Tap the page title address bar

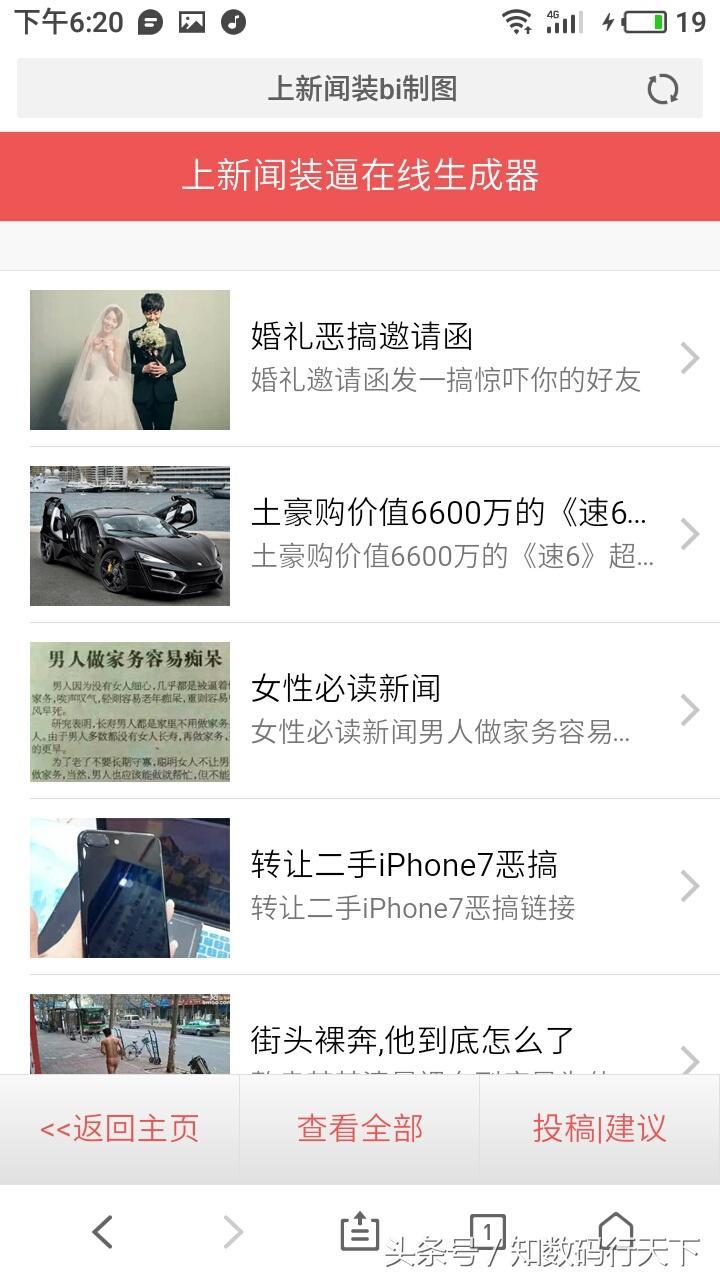click(x=360, y=89)
